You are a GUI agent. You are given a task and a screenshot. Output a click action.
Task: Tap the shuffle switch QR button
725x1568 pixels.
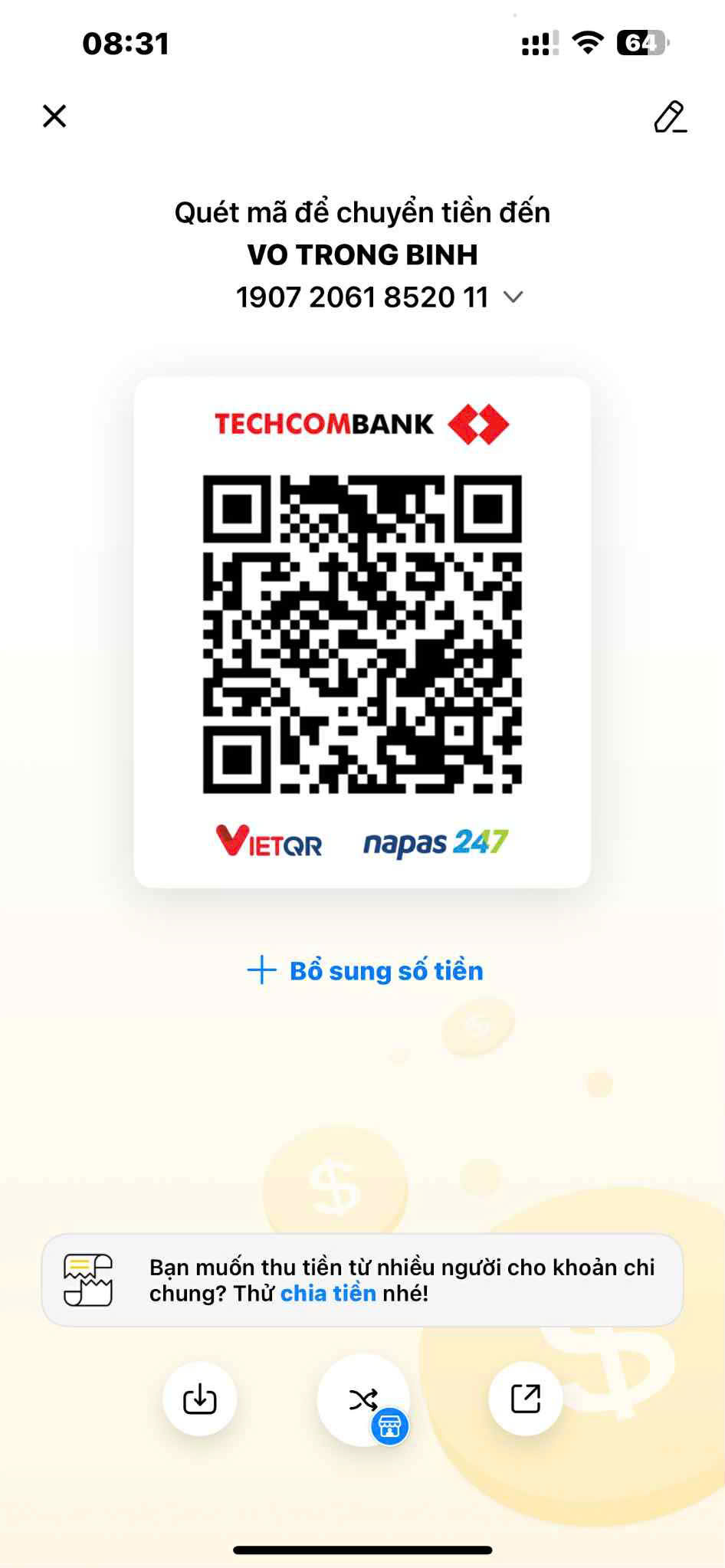point(363,1399)
